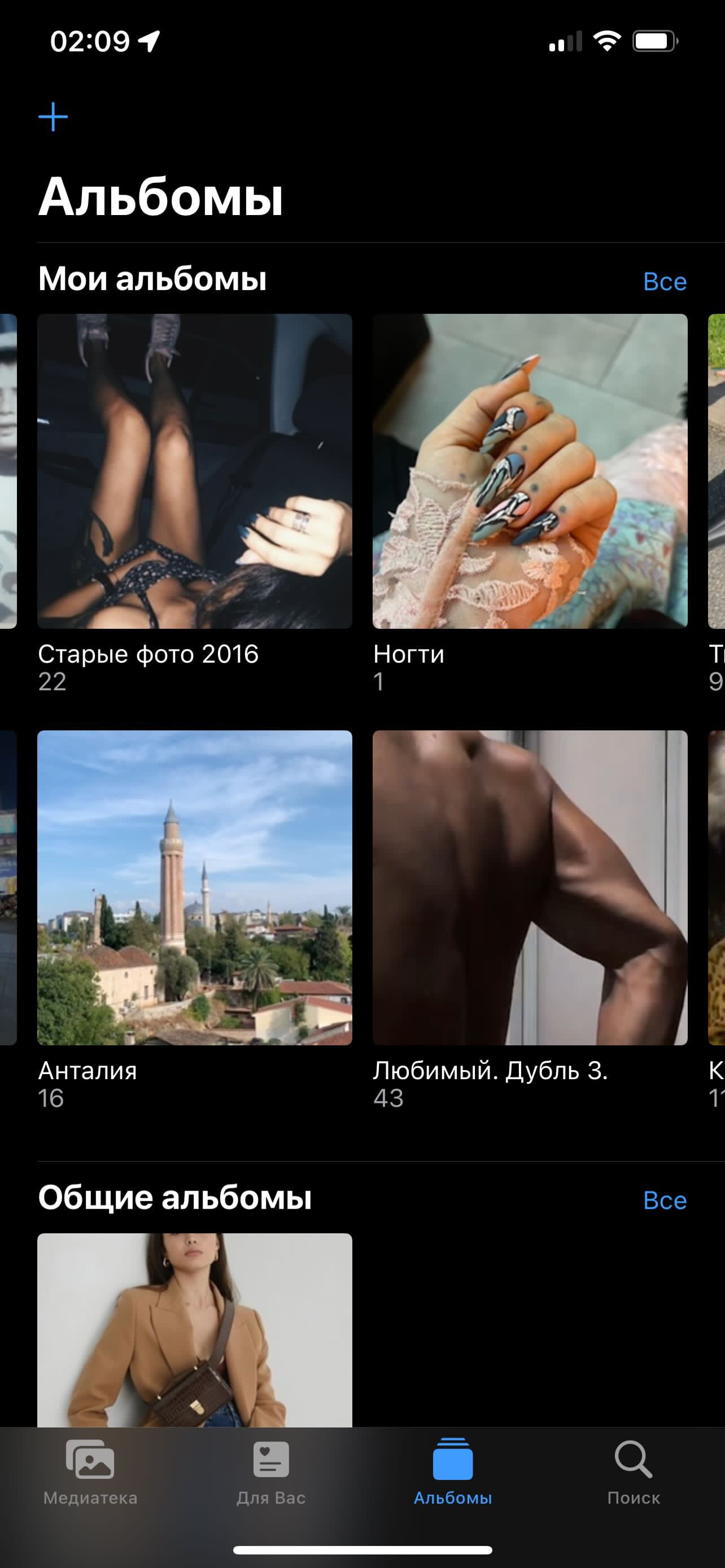This screenshot has width=725, height=1568.
Task: Tap the plus icon to add album
Action: coord(53,117)
